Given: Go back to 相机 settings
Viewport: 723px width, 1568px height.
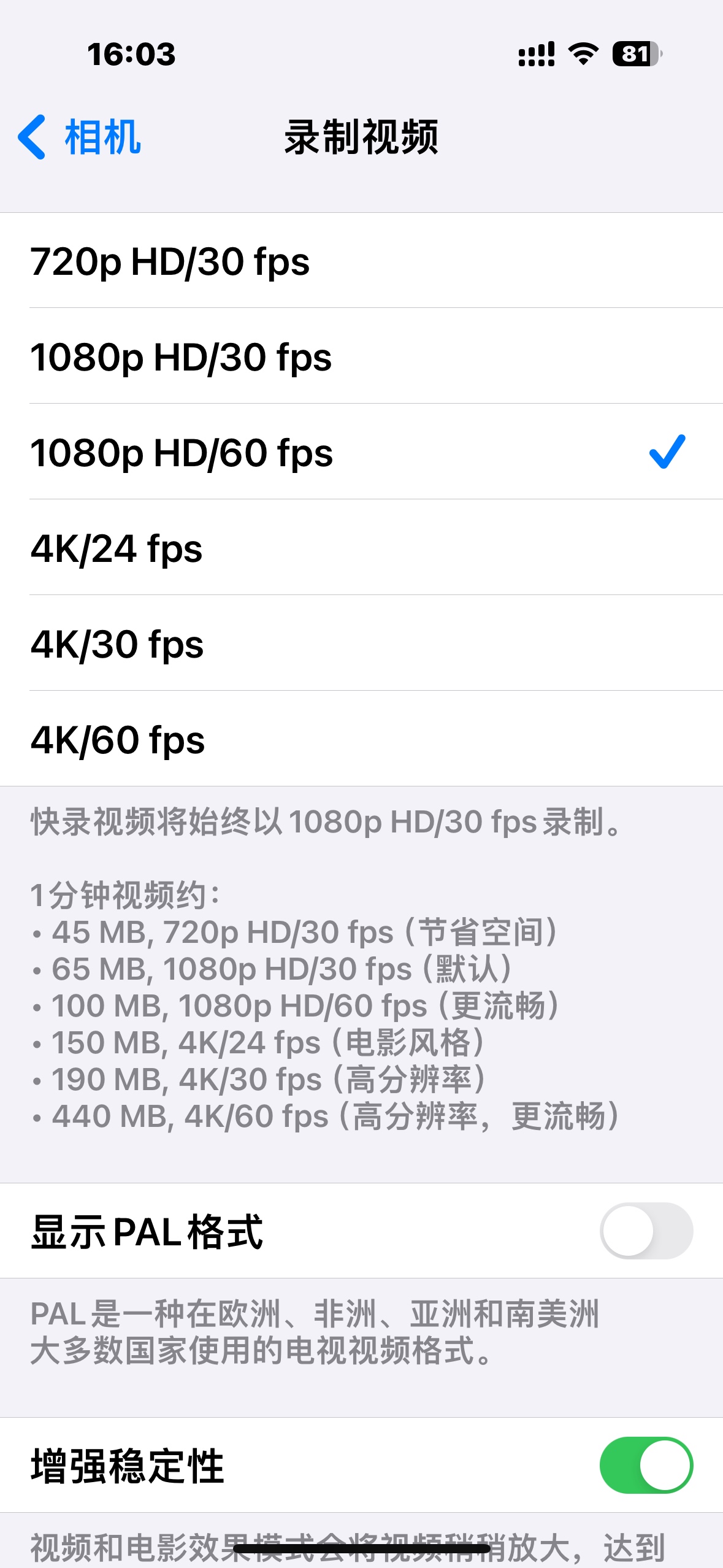Looking at the screenshot, I should (80, 137).
